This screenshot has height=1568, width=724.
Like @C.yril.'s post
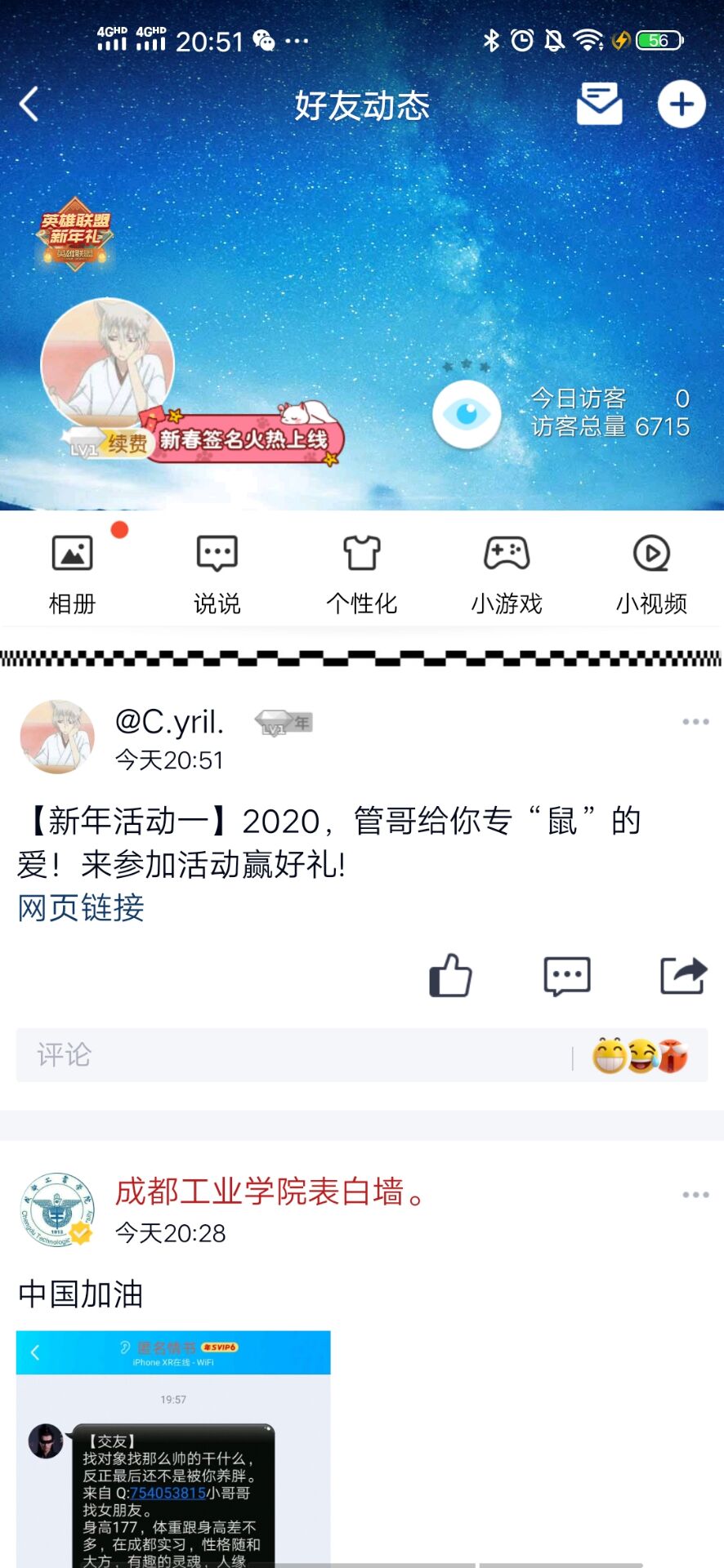(450, 976)
